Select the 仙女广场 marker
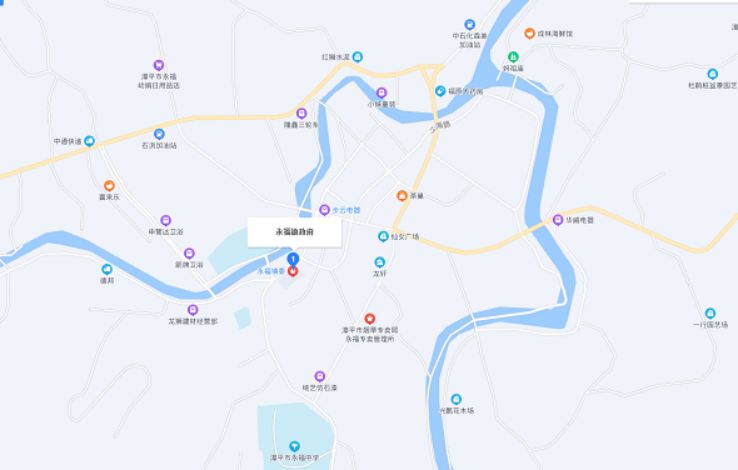Screen dimensions: 738x470 coord(383,237)
